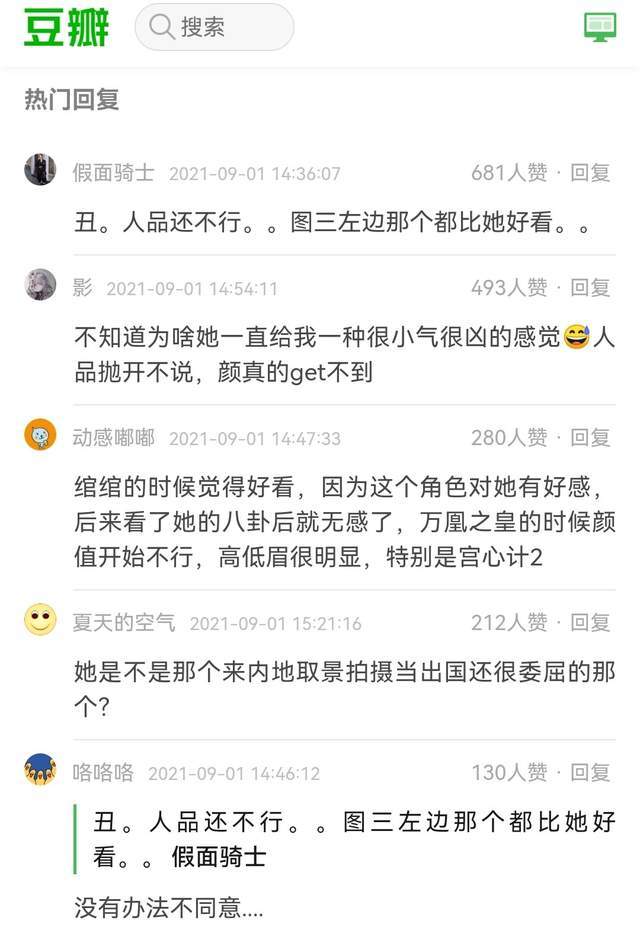Image resolution: width=640 pixels, height=930 pixels.
Task: Reply to 咯咯咯's comment
Action: click(590, 773)
